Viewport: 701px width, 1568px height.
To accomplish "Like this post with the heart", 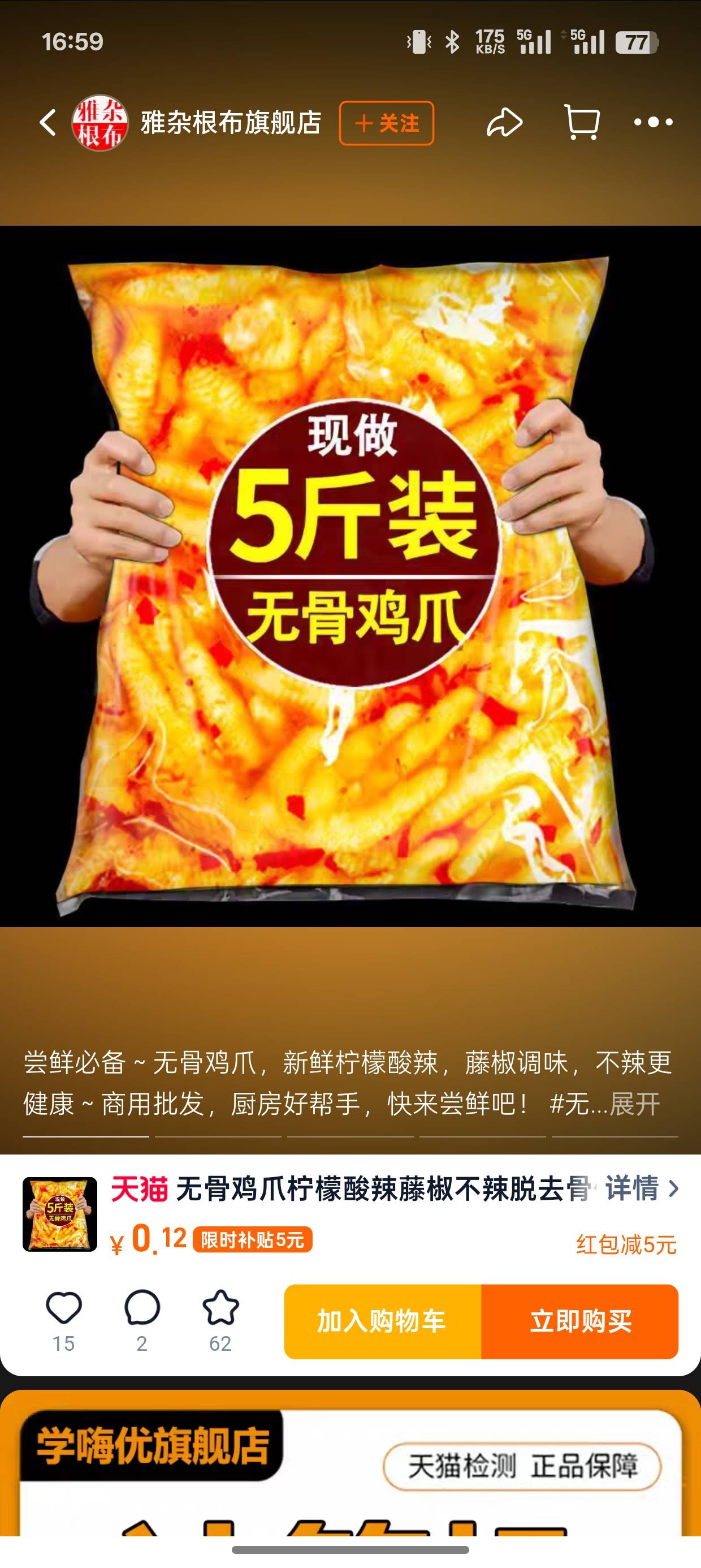I will 63,1308.
